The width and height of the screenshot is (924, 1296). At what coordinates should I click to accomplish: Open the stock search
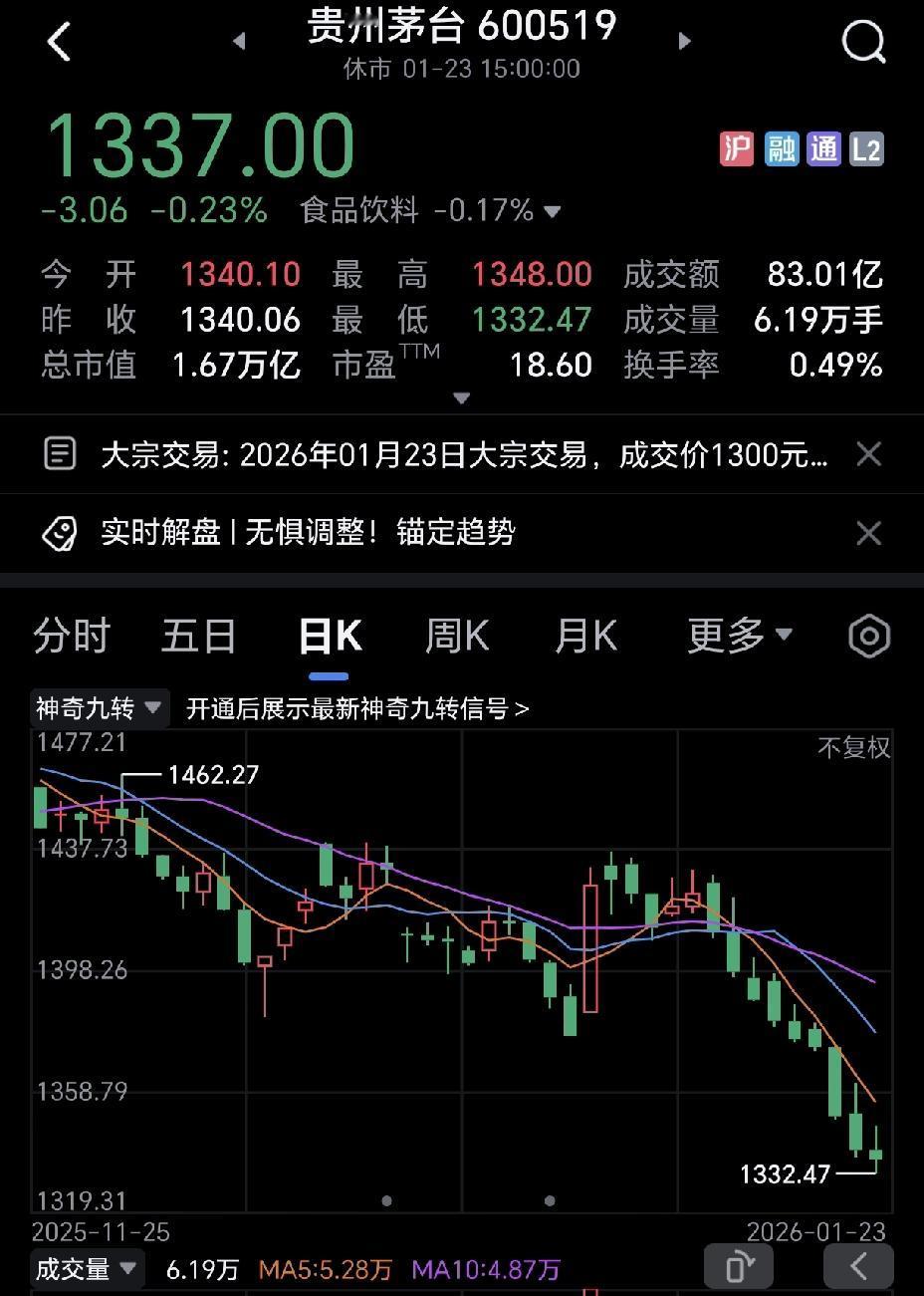click(x=862, y=42)
